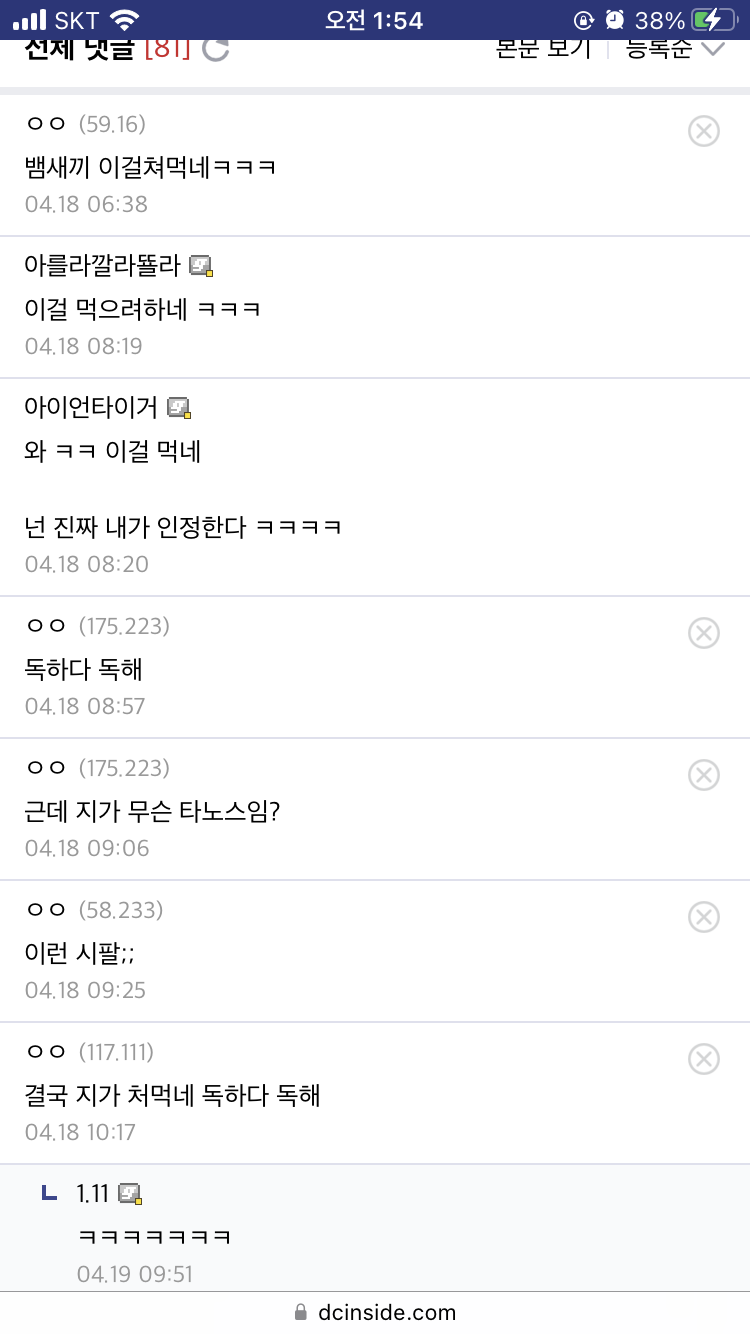
Task: Delete the 06:38 comment by ㅇㅇ (59.16)
Action: click(x=704, y=131)
